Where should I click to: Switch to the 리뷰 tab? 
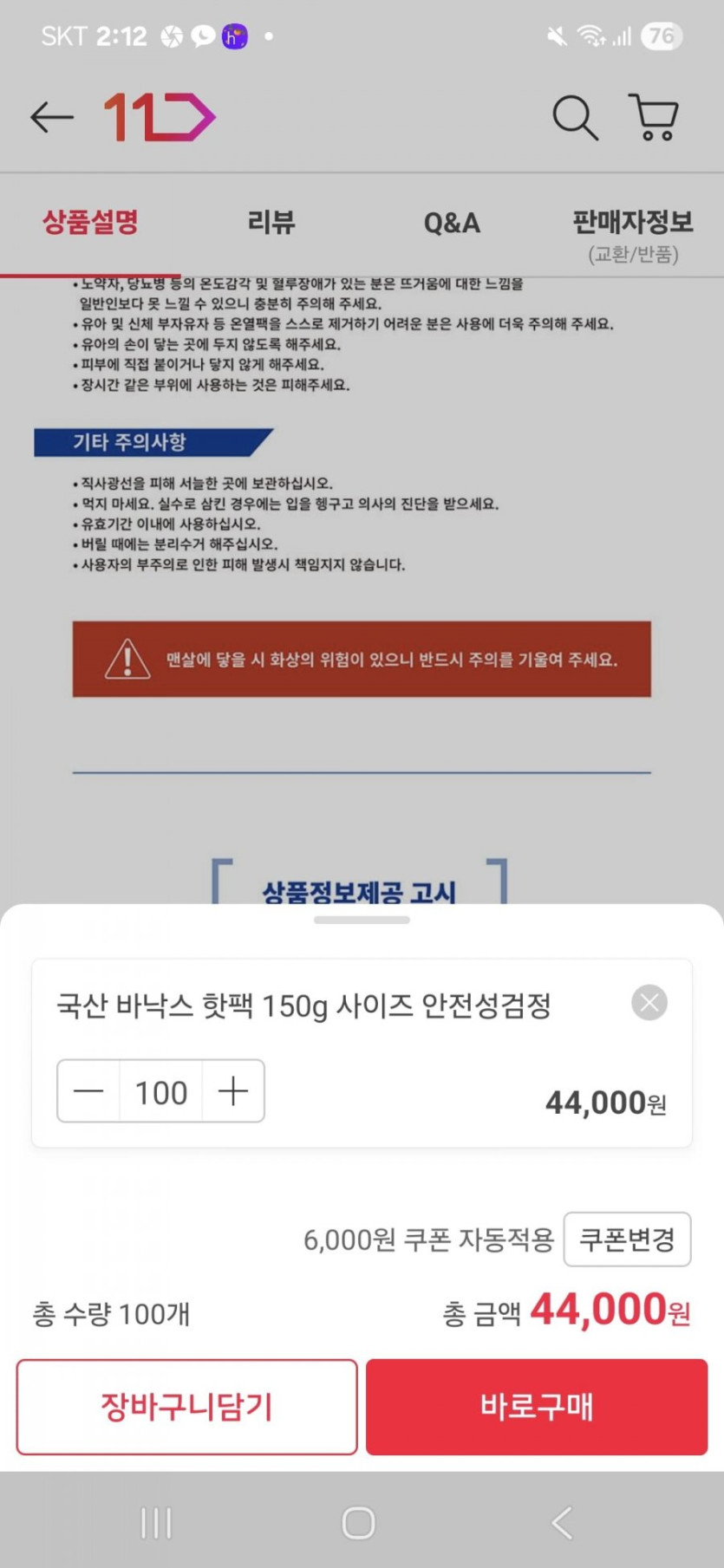[x=271, y=223]
